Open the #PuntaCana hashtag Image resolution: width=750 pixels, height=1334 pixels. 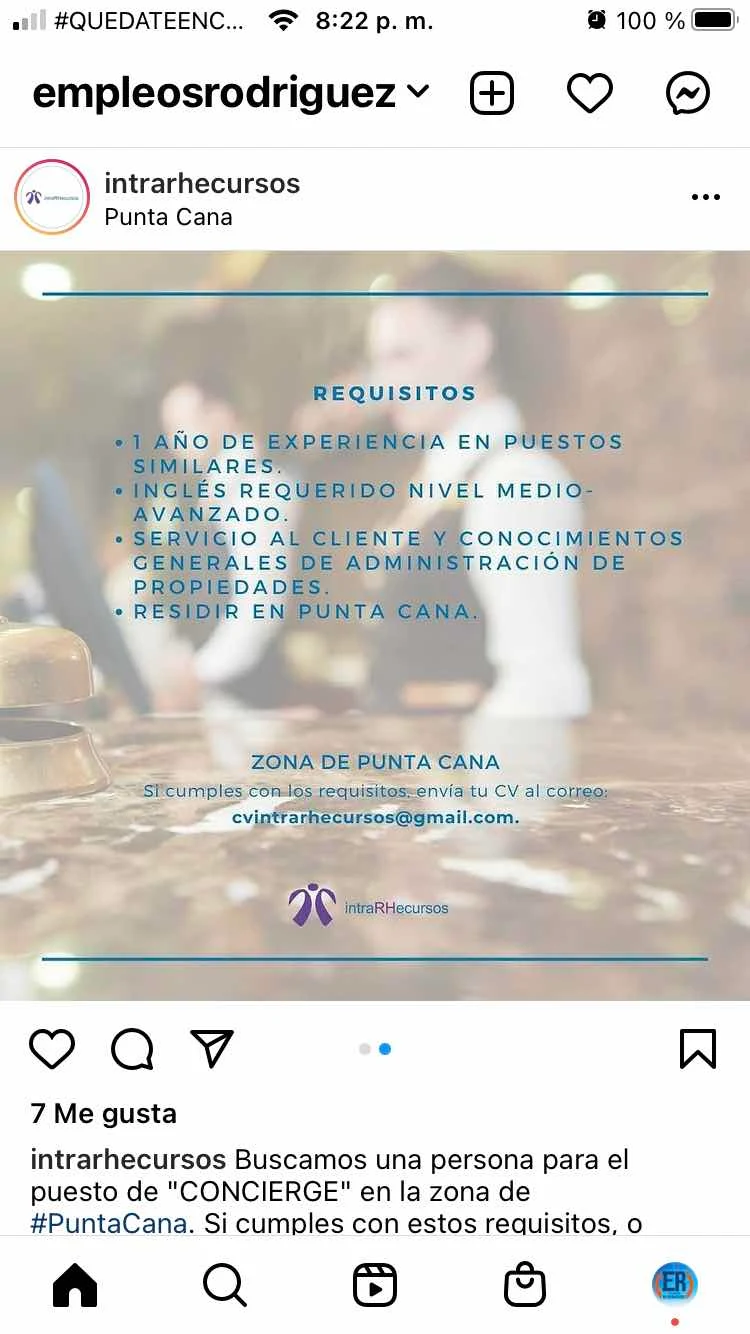(x=108, y=1223)
